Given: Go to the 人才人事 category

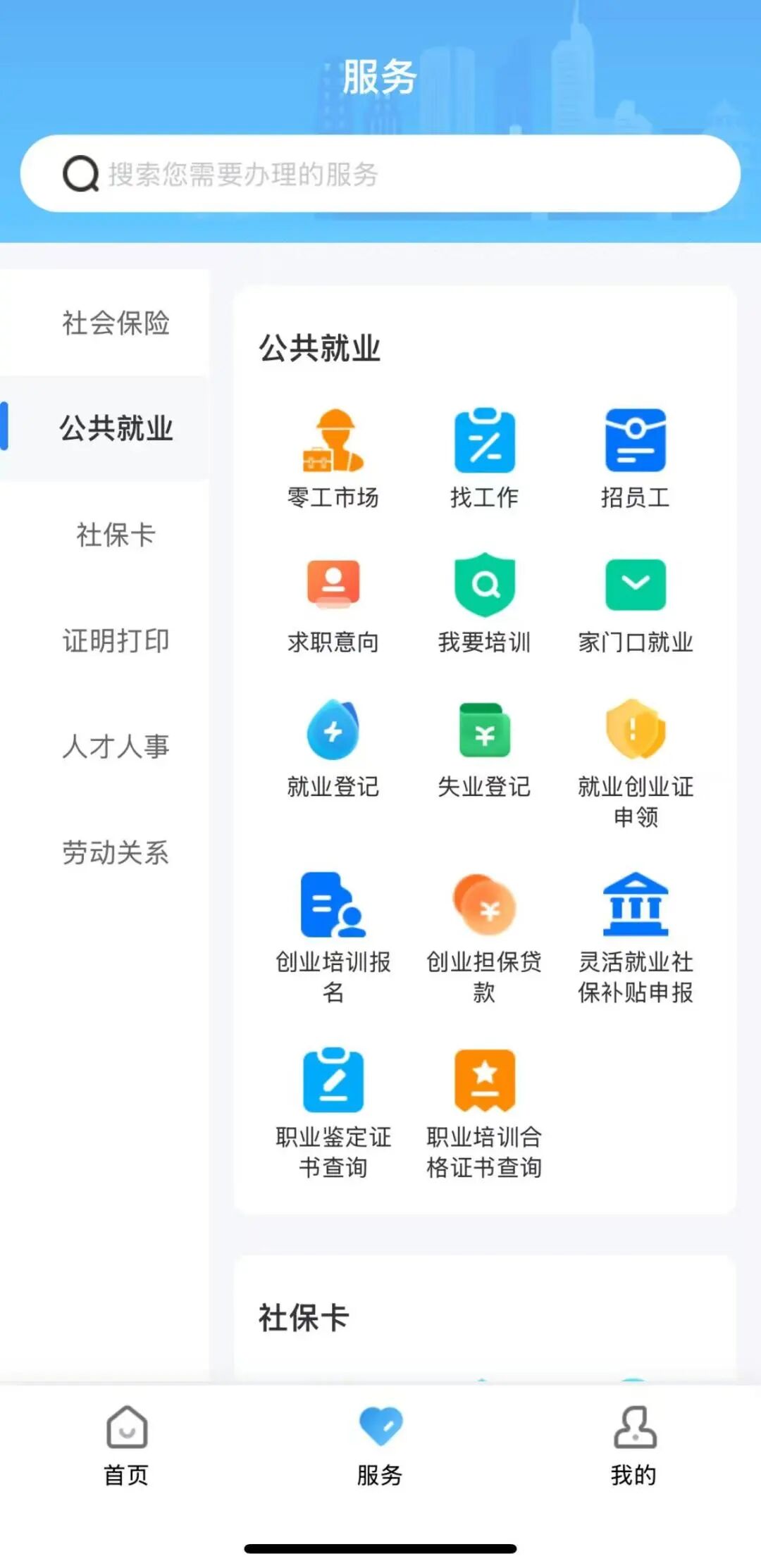Looking at the screenshot, I should pyautogui.click(x=116, y=746).
